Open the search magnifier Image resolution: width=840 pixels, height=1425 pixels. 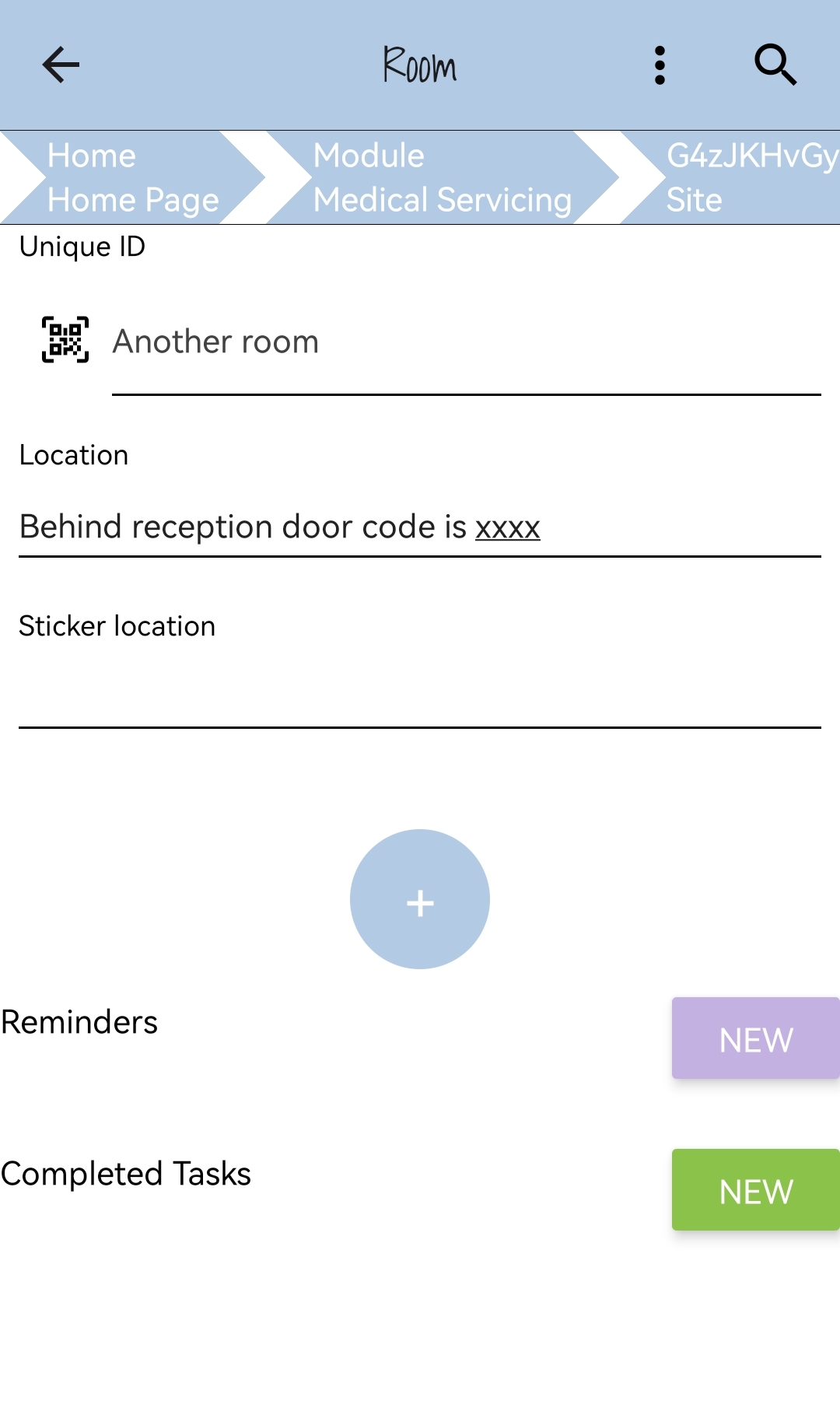(775, 65)
